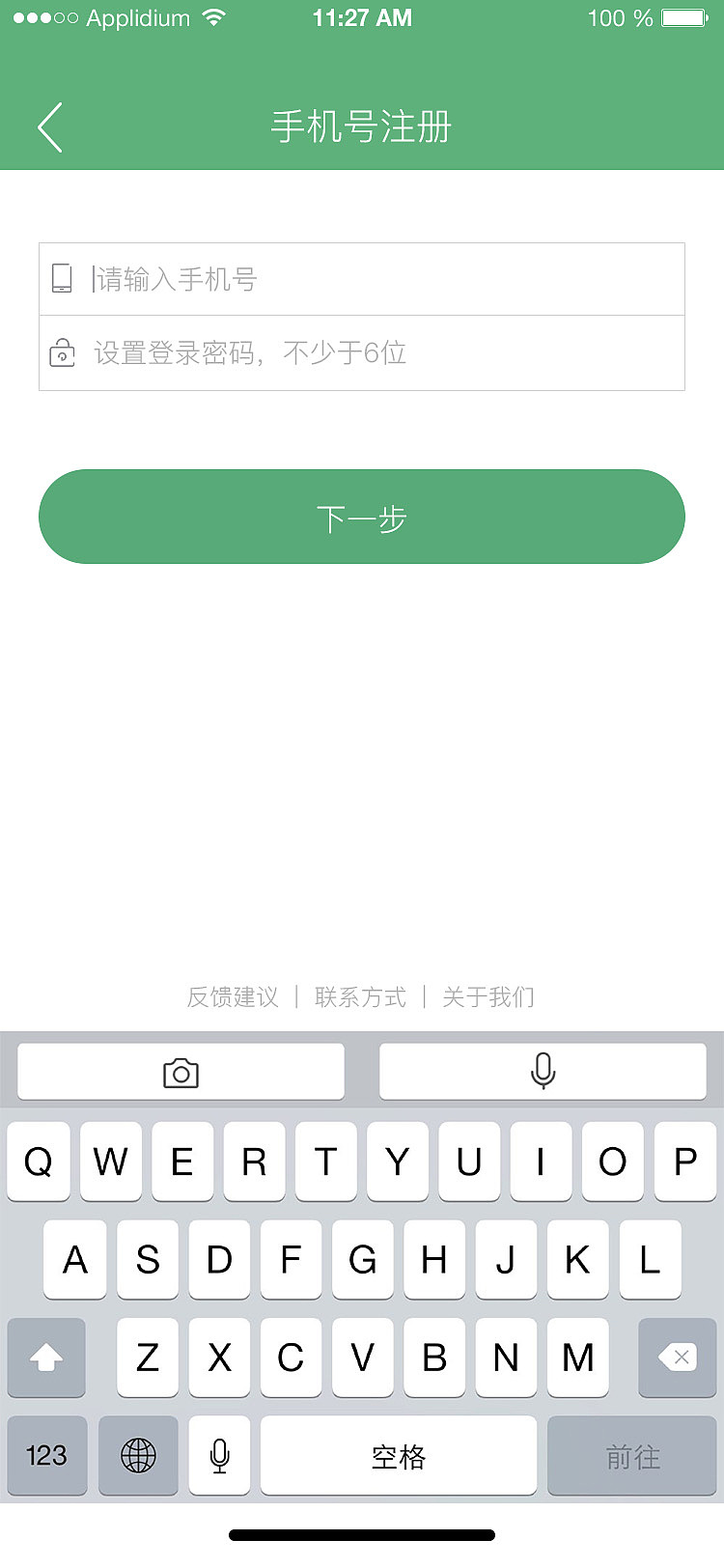The image size is (724, 1568).
Task: Open 关于我们 from the footer
Action: tap(488, 997)
